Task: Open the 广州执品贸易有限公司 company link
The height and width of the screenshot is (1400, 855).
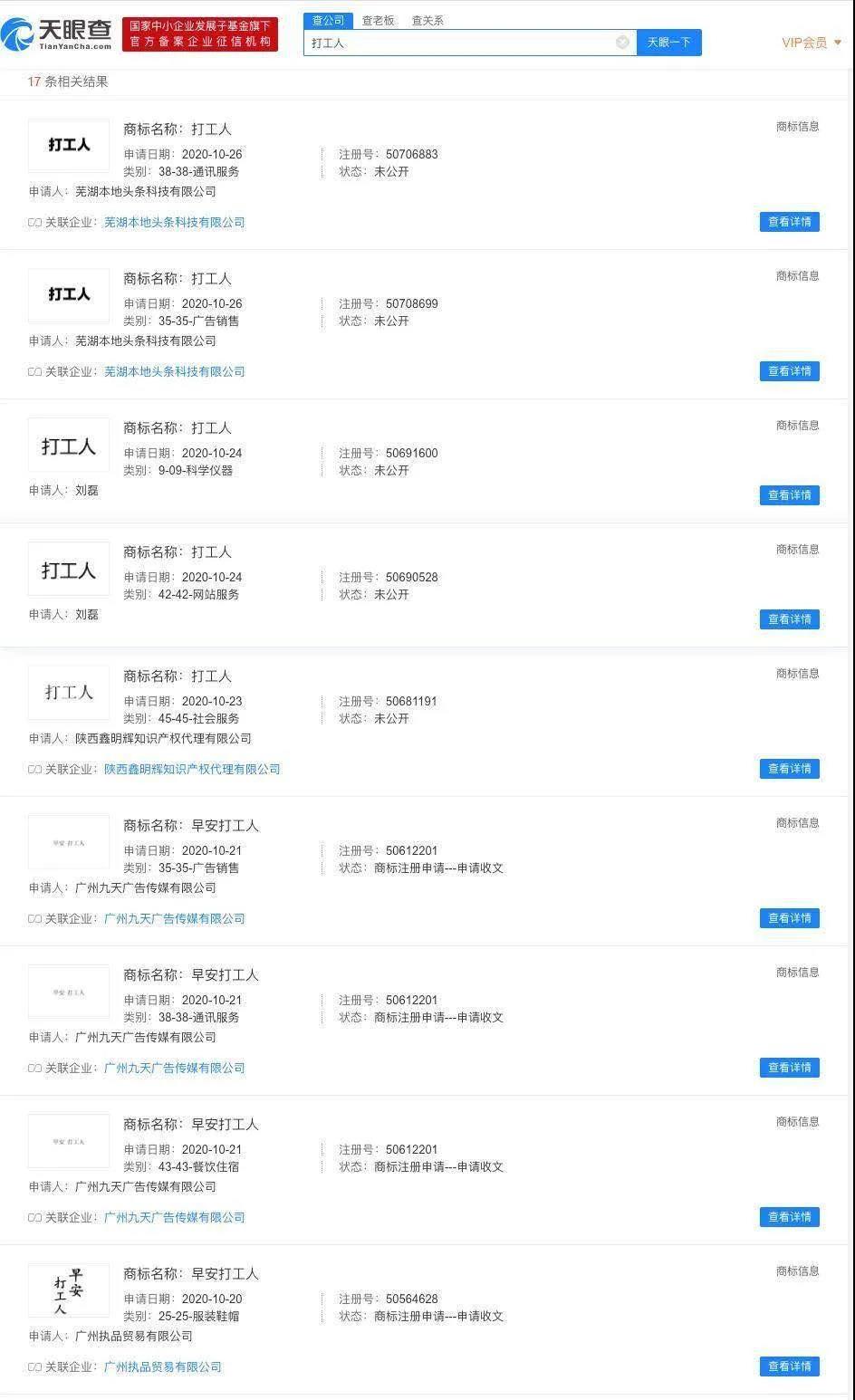Action: (163, 1366)
